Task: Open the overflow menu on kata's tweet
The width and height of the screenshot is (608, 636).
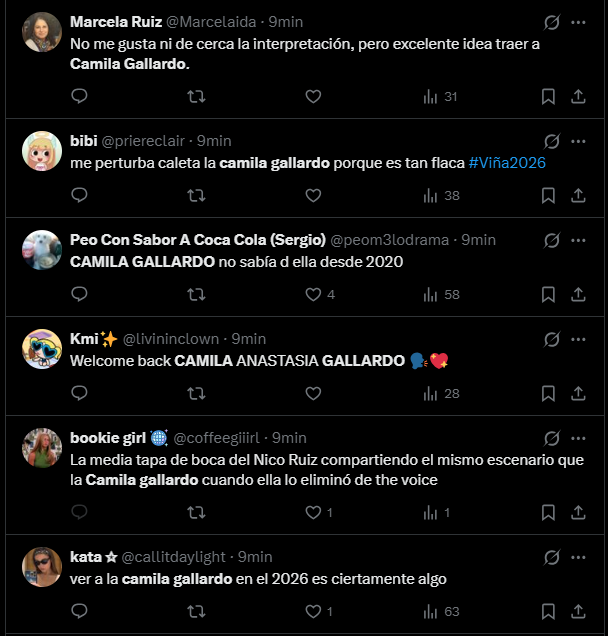Action: point(578,557)
